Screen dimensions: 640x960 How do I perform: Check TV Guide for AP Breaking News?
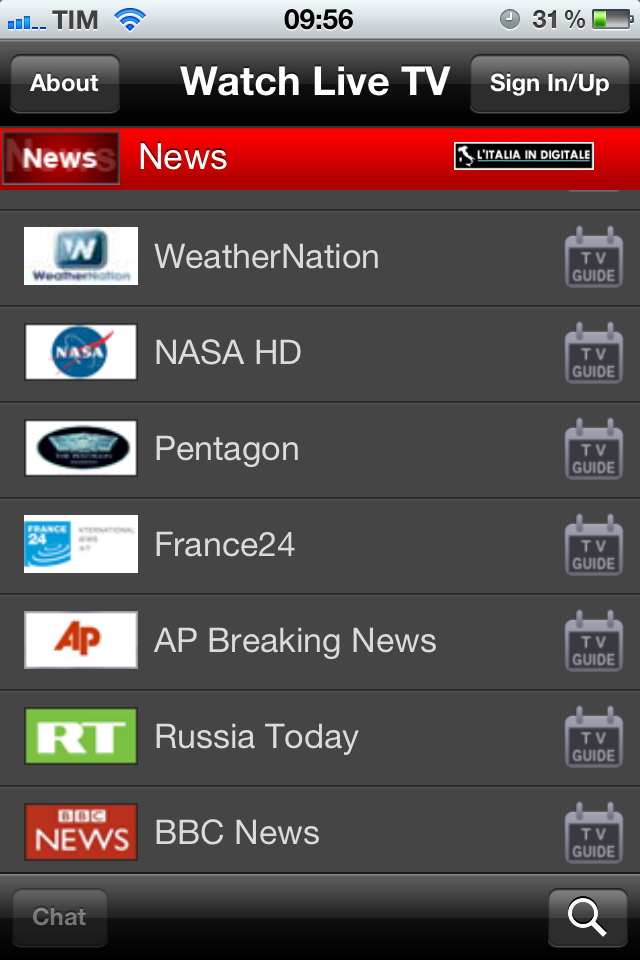coord(593,641)
